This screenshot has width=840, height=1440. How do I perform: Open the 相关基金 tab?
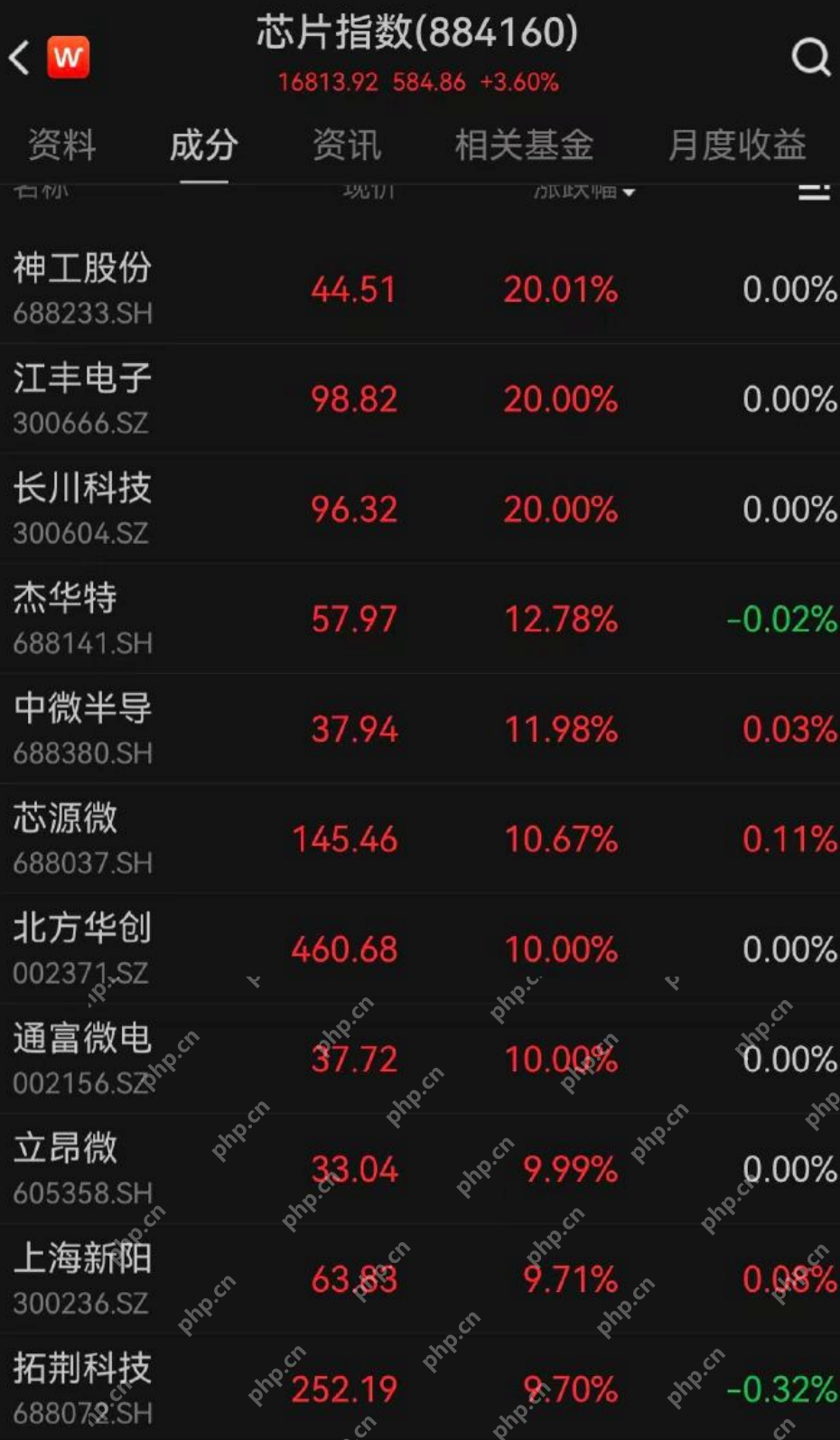click(524, 145)
